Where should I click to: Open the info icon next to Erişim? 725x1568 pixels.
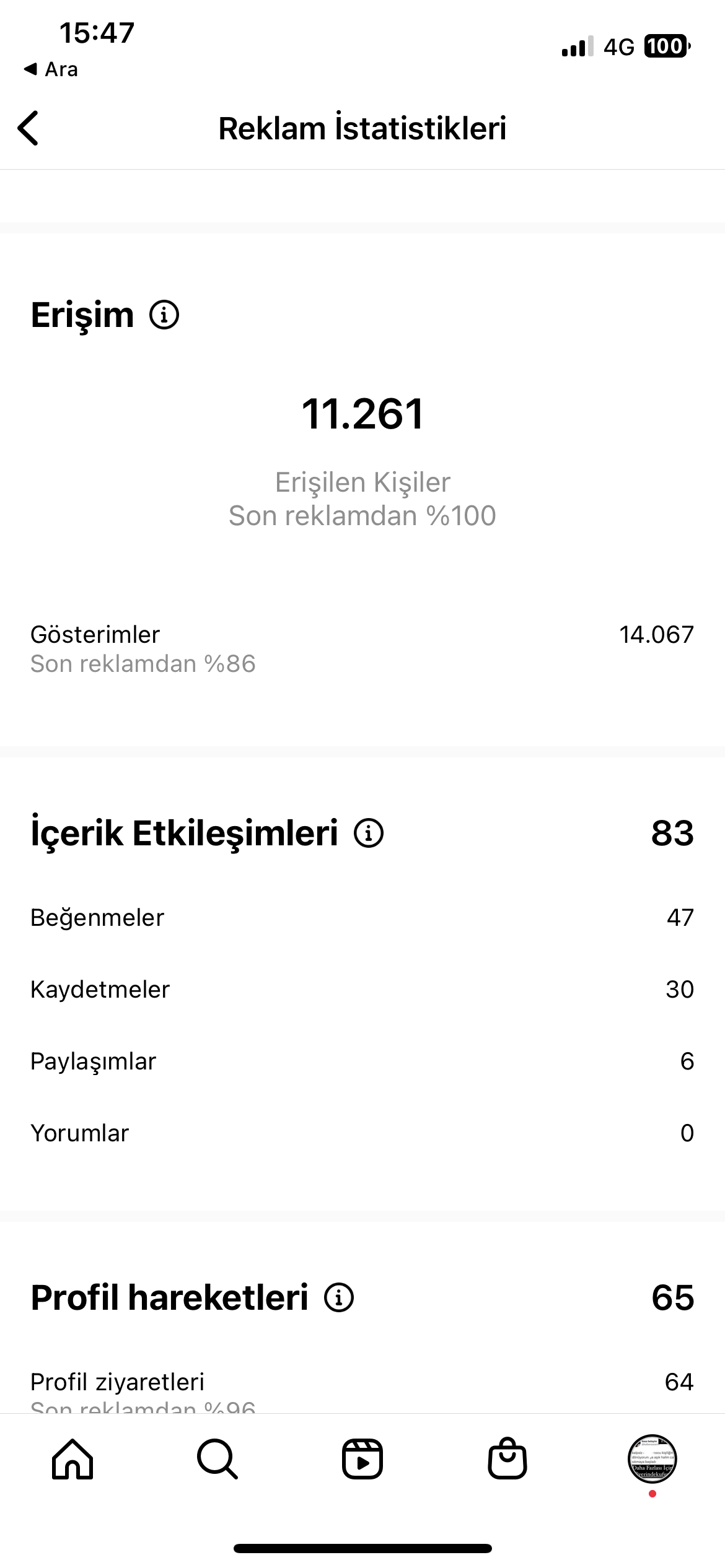(x=164, y=315)
